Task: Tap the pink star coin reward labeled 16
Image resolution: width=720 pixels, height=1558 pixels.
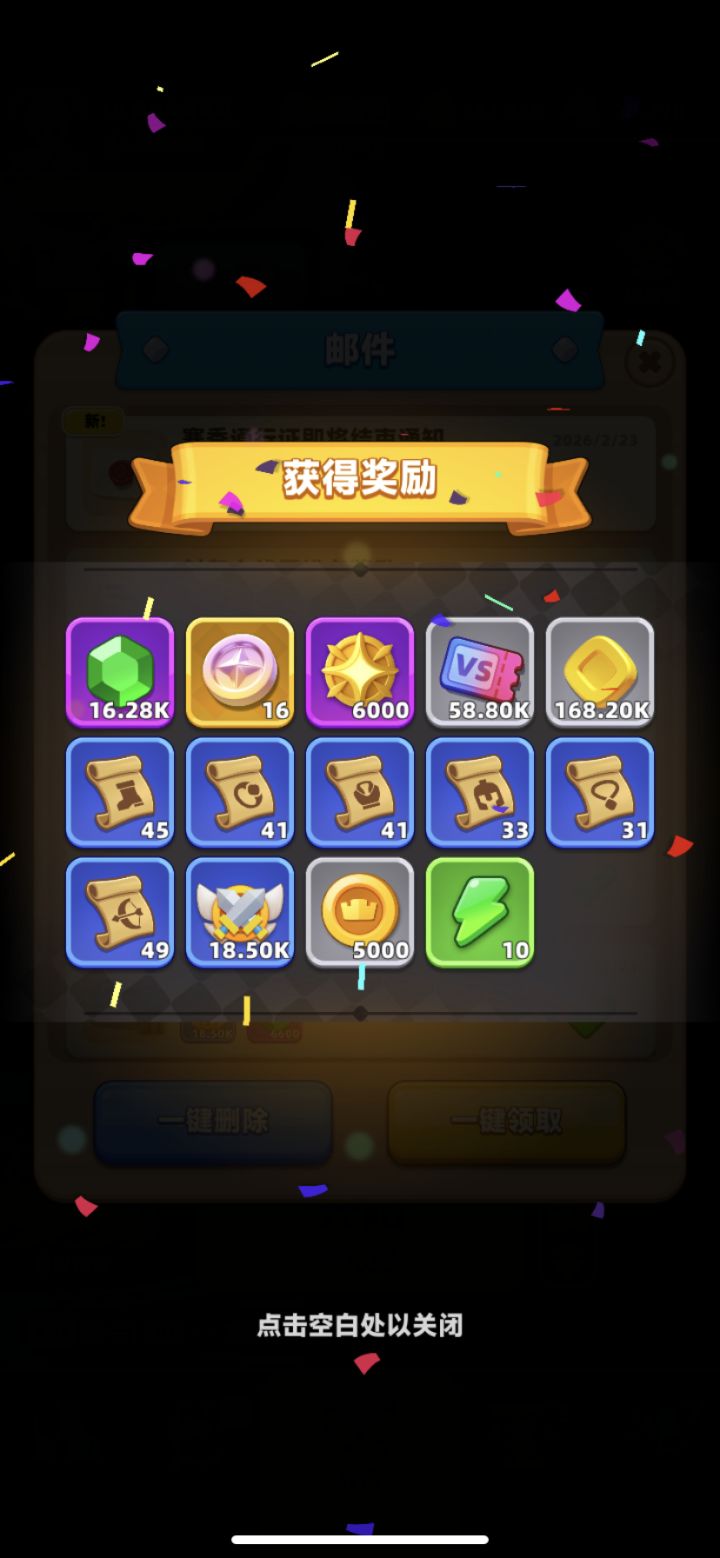Action: click(240, 672)
